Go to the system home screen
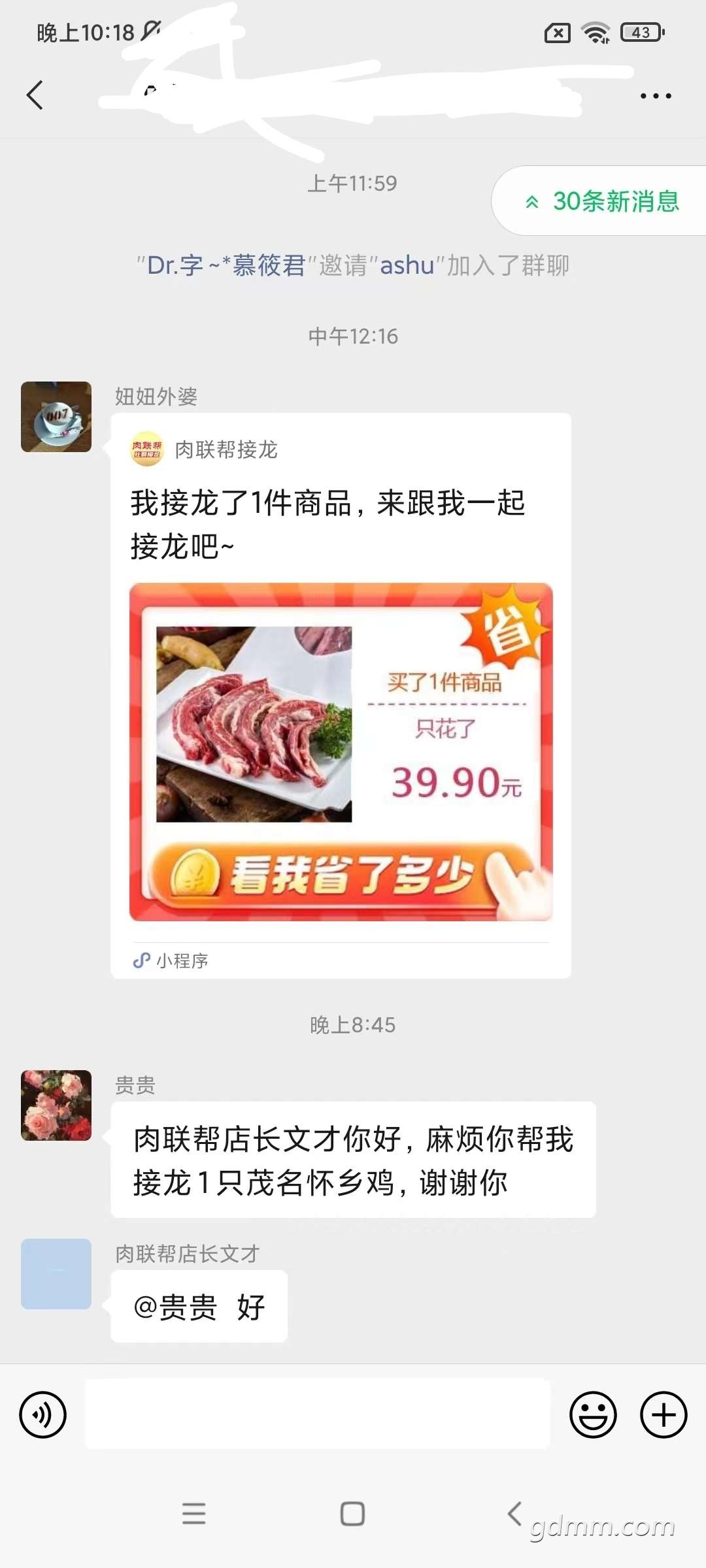Screen dimensions: 706x1568 [x=352, y=1513]
